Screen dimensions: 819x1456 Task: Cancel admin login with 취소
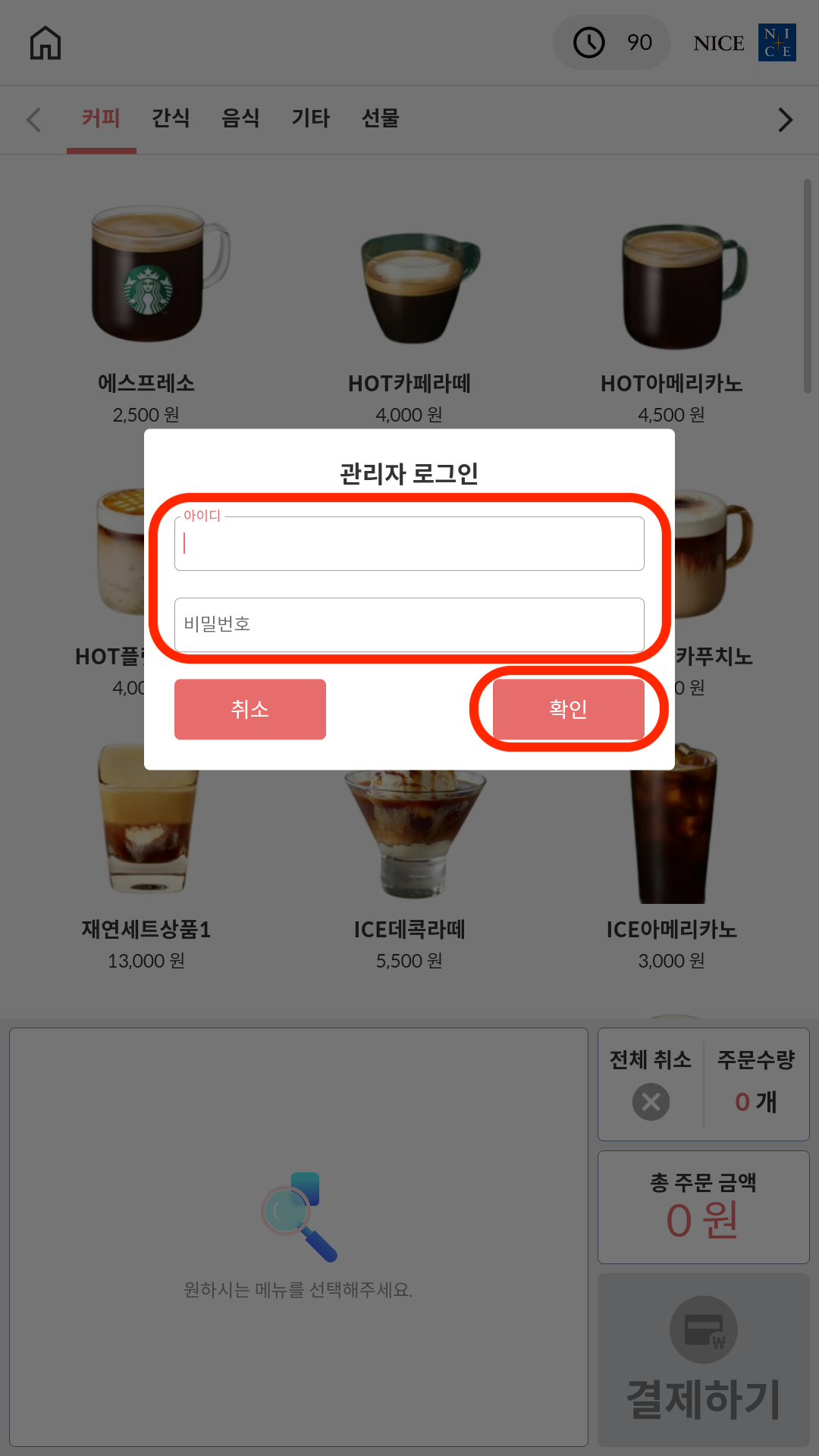[x=250, y=709]
